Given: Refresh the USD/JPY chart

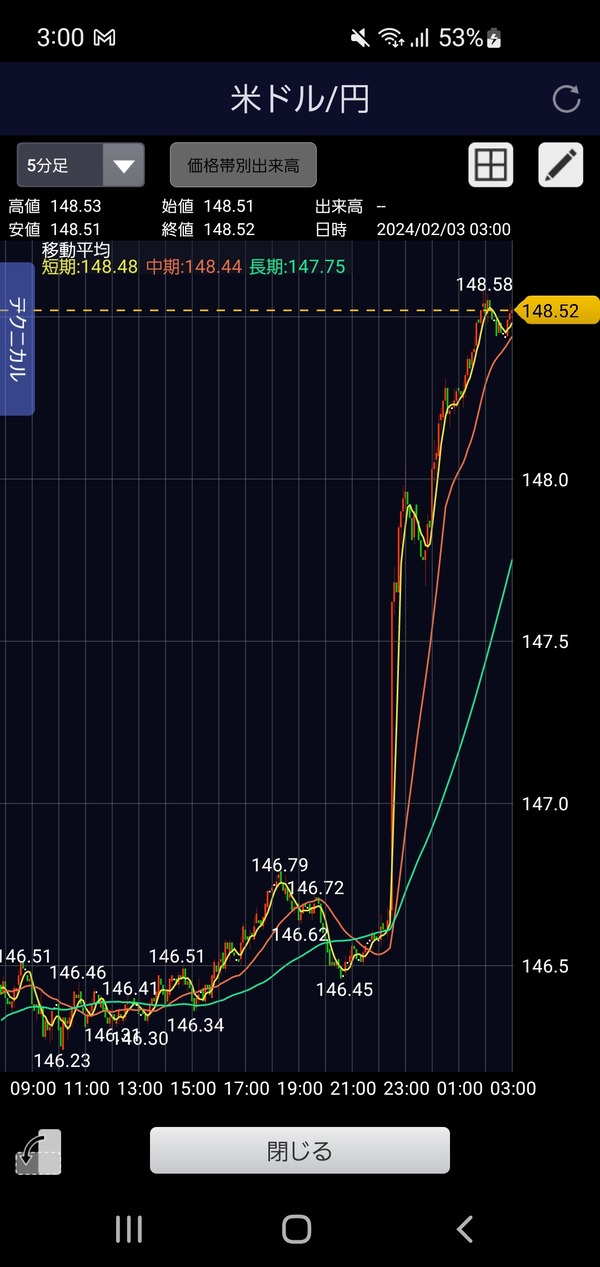Looking at the screenshot, I should tap(566, 99).
